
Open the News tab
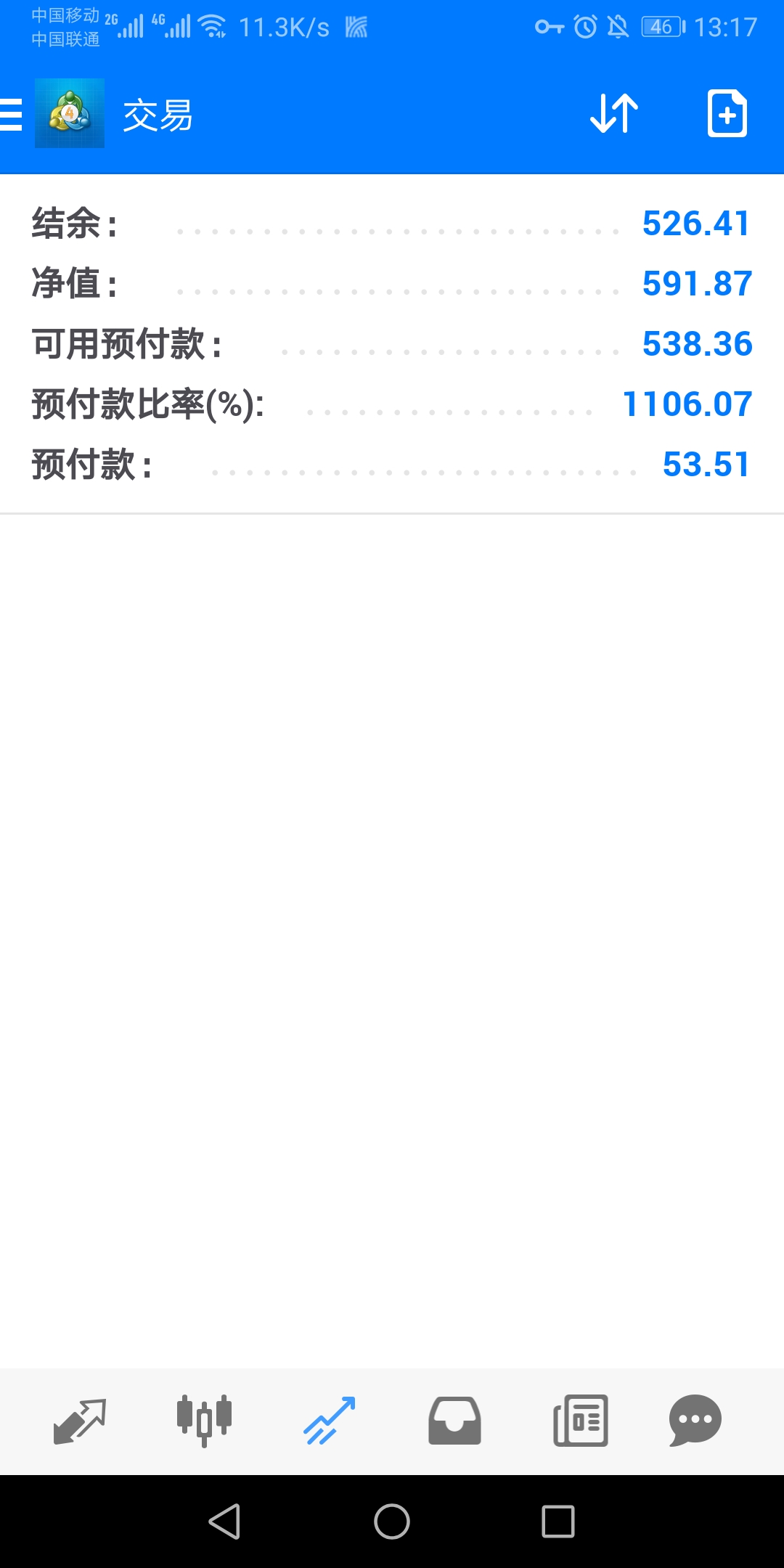click(x=580, y=1421)
